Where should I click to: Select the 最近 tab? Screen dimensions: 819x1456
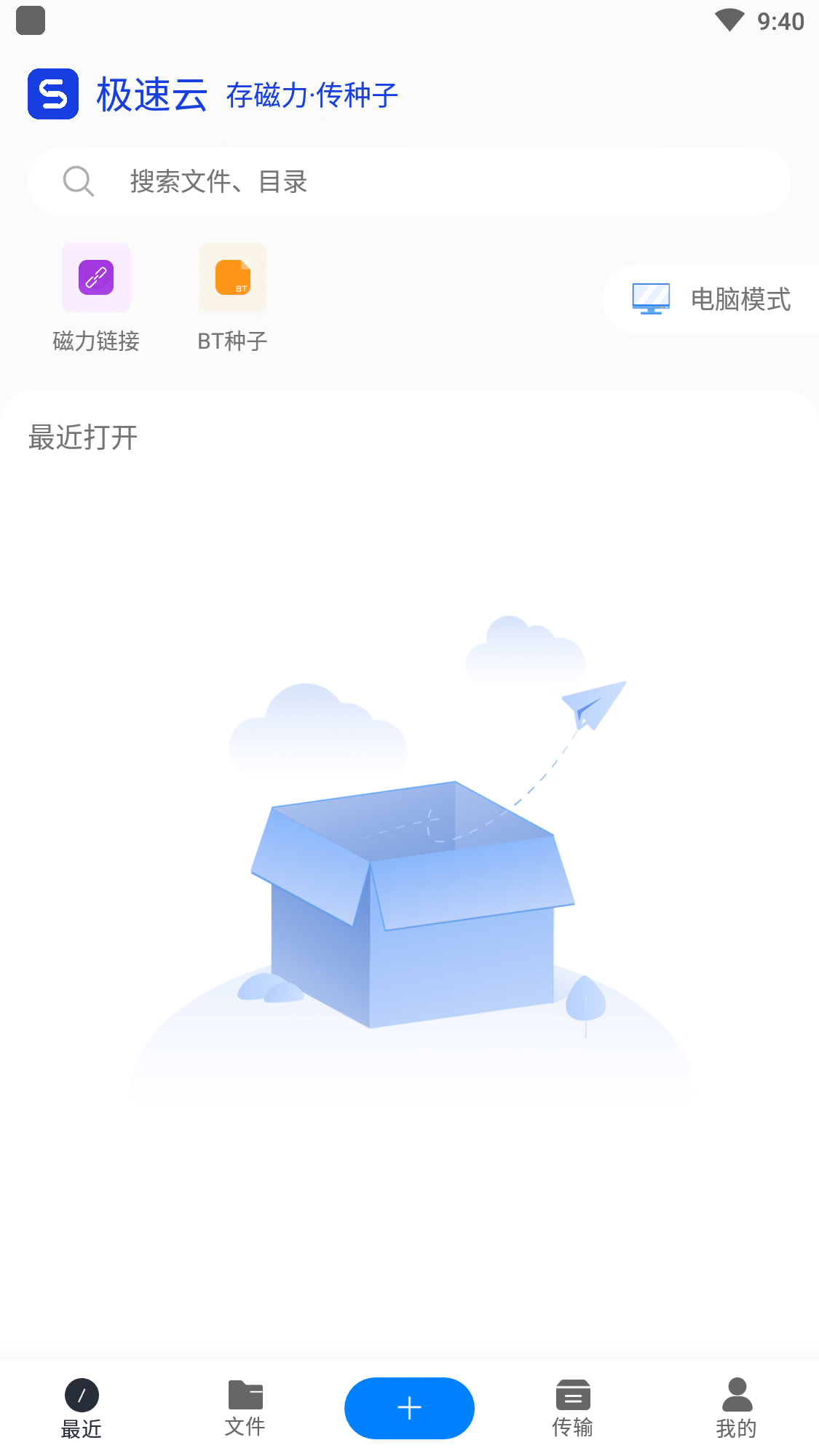tap(82, 1408)
